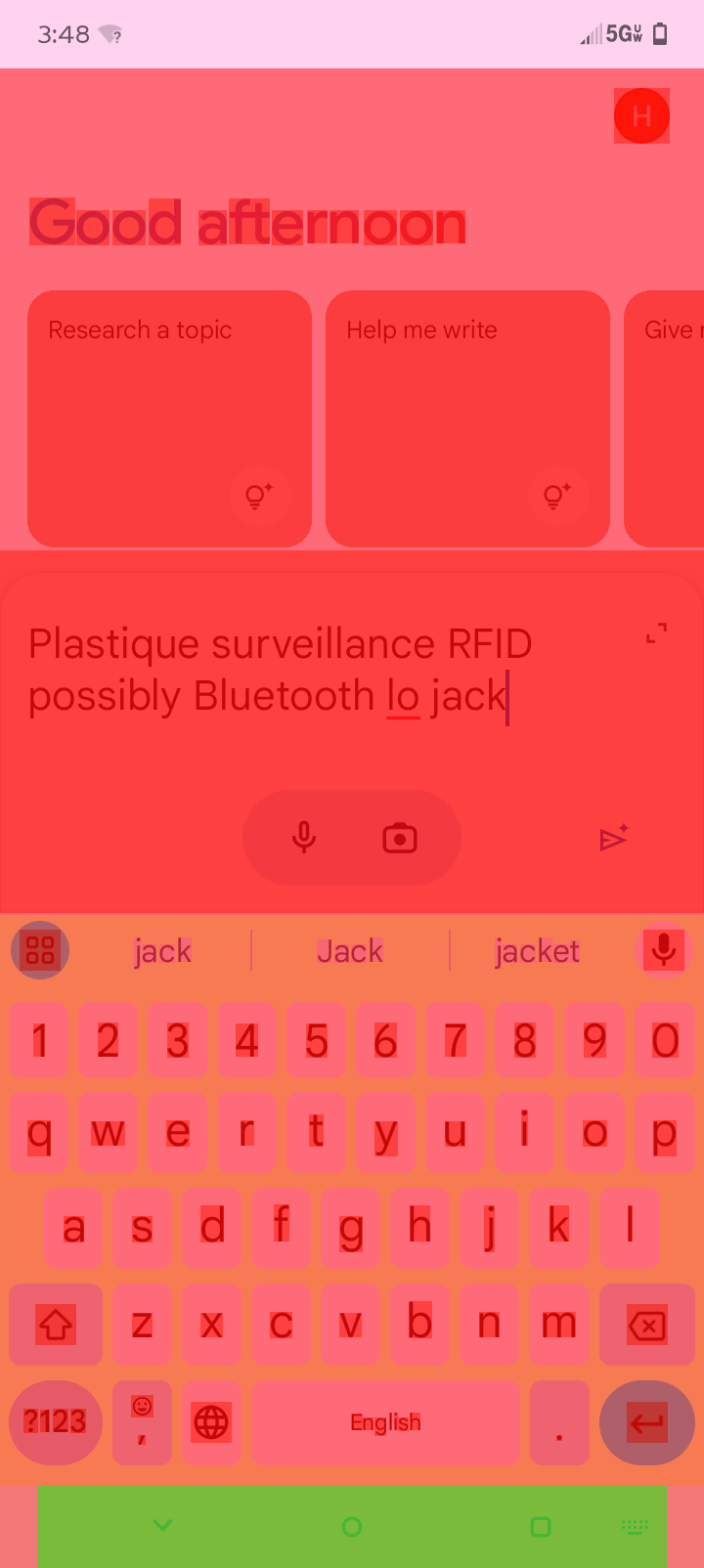
Task: Delete a character with backspace
Action: click(x=646, y=1326)
